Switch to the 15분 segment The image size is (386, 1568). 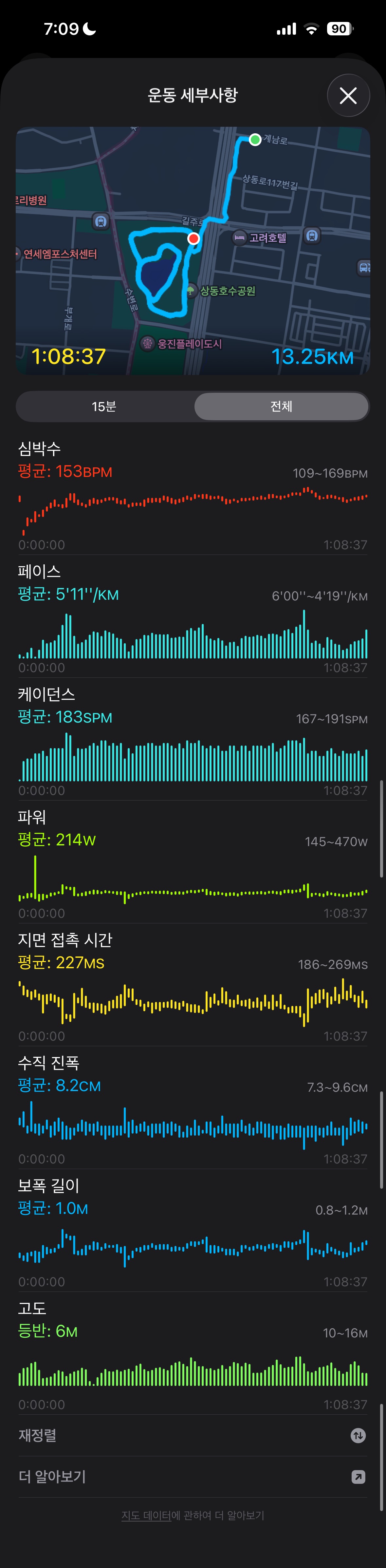coord(104,406)
